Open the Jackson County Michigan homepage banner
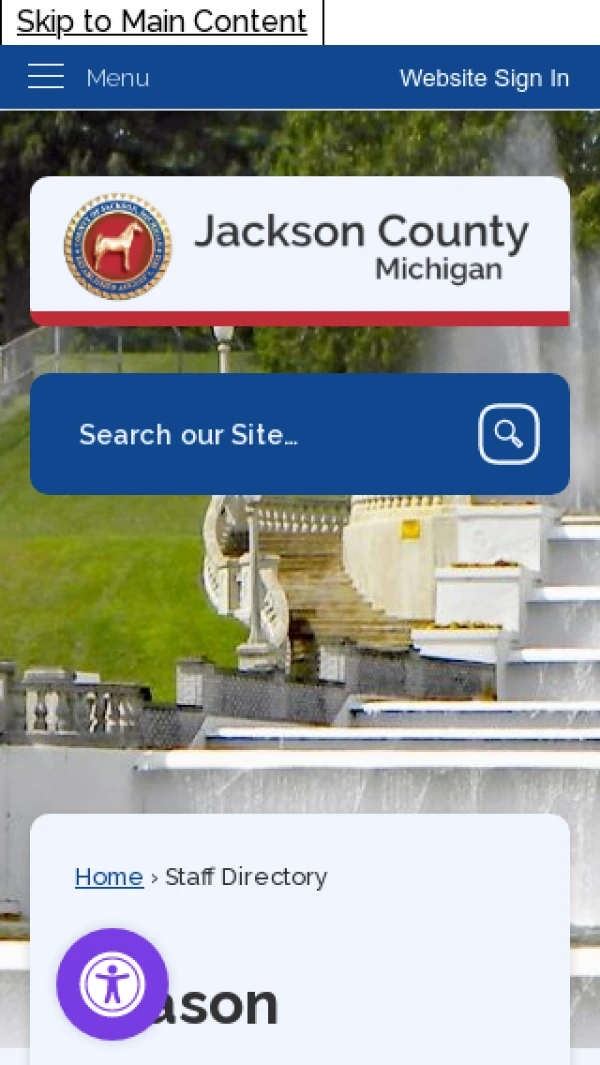600x1065 pixels. [300, 247]
